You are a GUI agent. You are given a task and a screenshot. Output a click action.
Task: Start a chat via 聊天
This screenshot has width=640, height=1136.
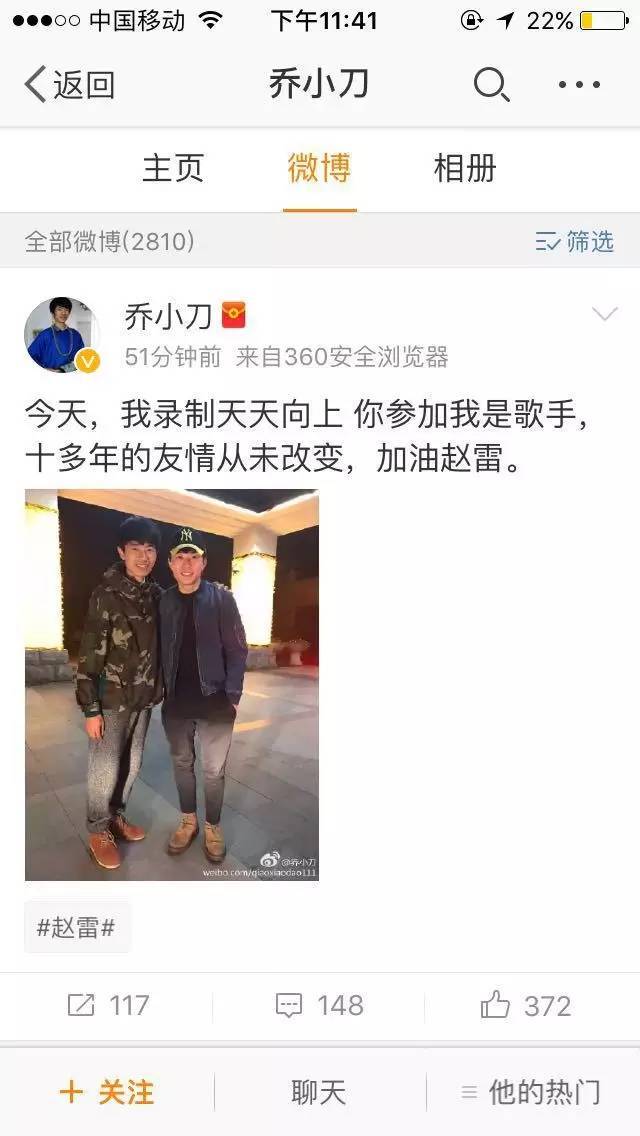(x=319, y=1093)
